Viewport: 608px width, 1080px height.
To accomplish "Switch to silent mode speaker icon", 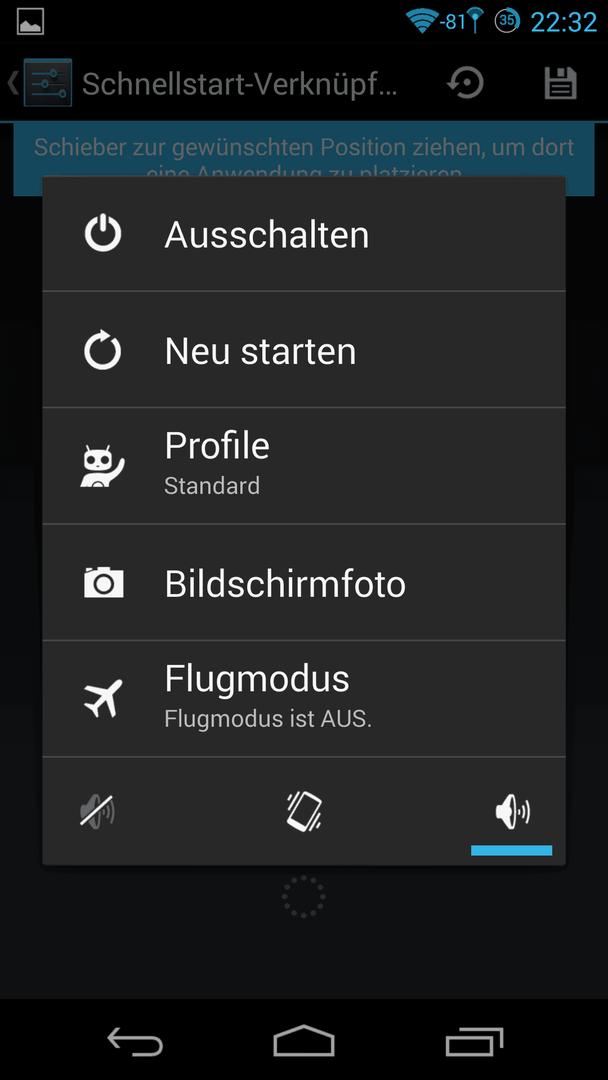I will (x=97, y=810).
